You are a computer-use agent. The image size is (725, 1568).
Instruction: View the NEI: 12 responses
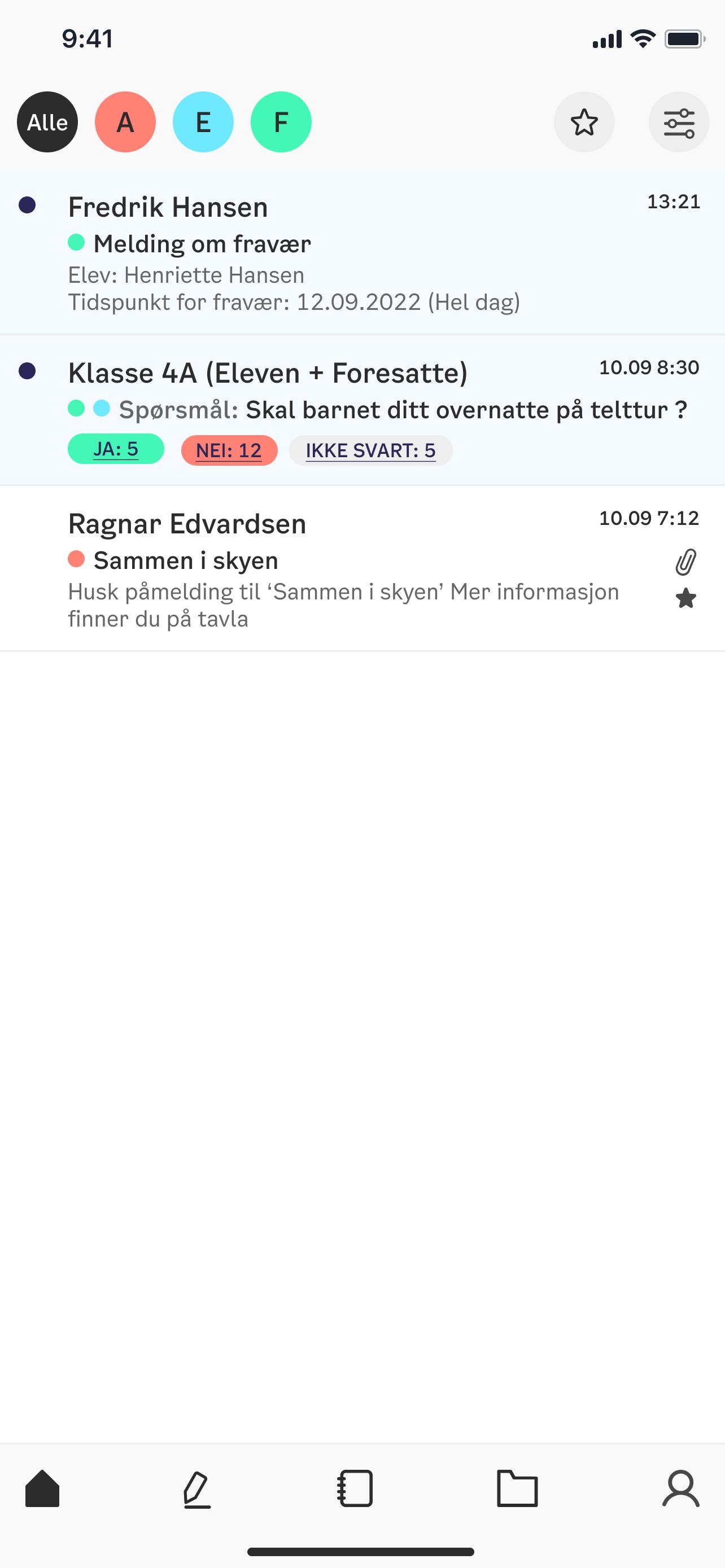(x=229, y=450)
